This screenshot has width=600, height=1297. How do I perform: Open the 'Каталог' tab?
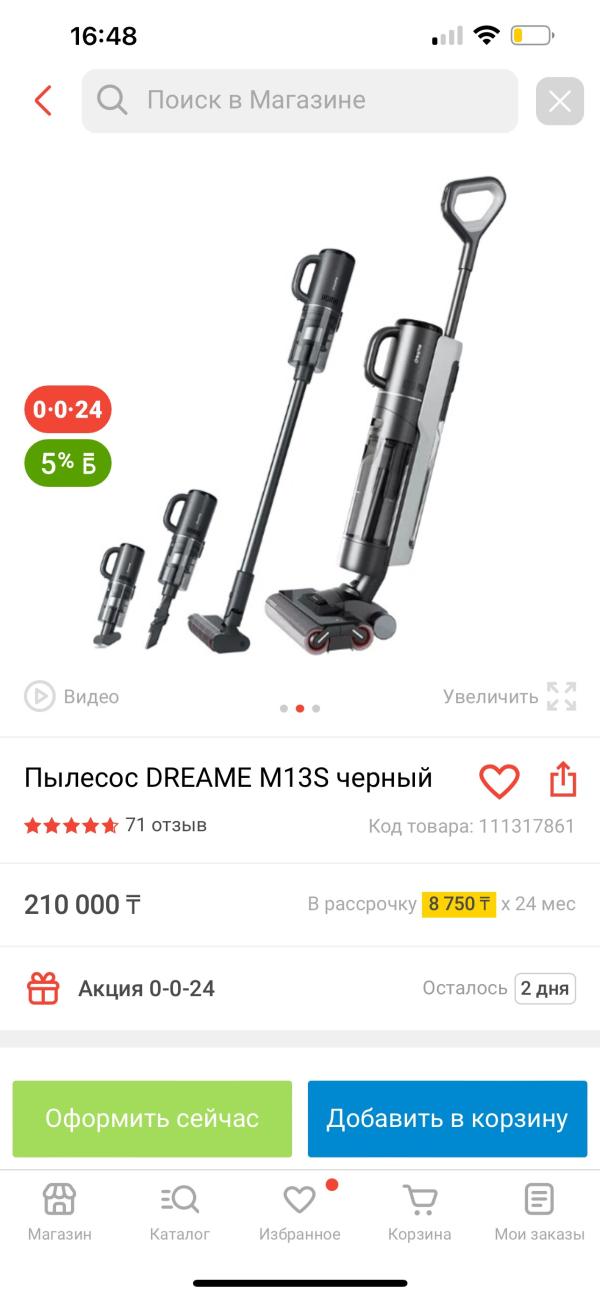180,1211
